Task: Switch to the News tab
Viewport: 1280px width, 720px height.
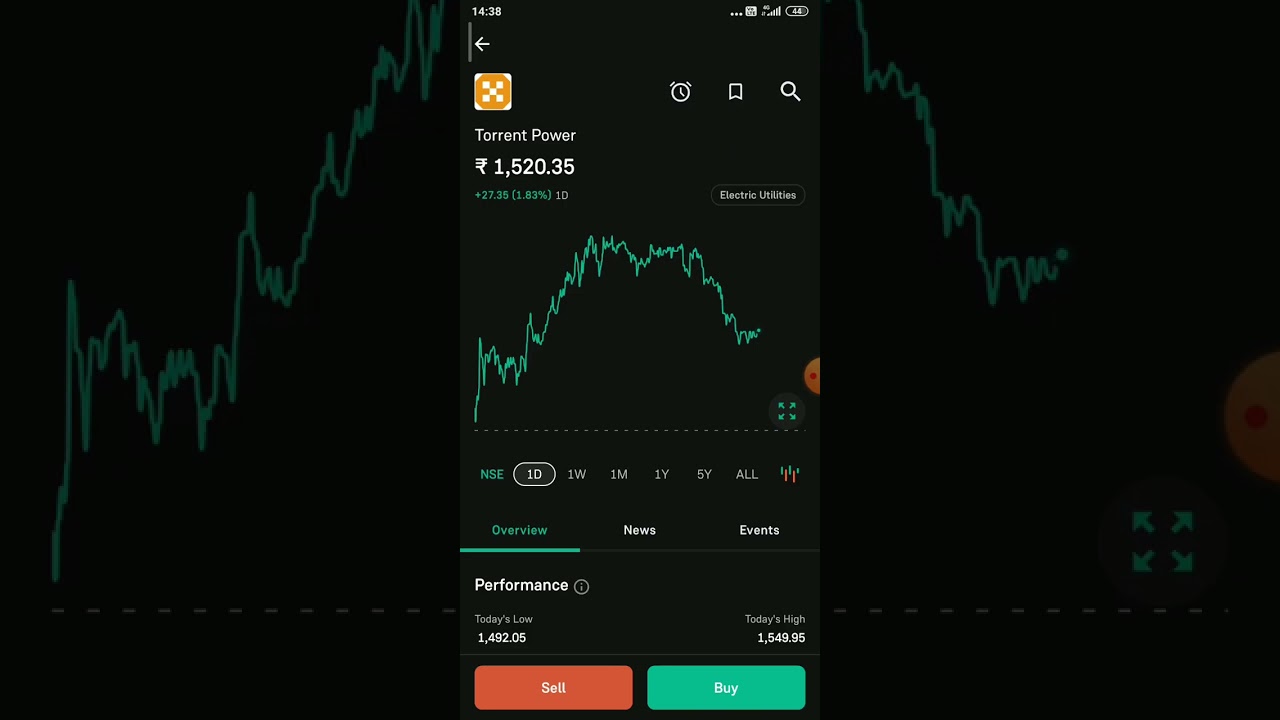Action: pyautogui.click(x=639, y=530)
